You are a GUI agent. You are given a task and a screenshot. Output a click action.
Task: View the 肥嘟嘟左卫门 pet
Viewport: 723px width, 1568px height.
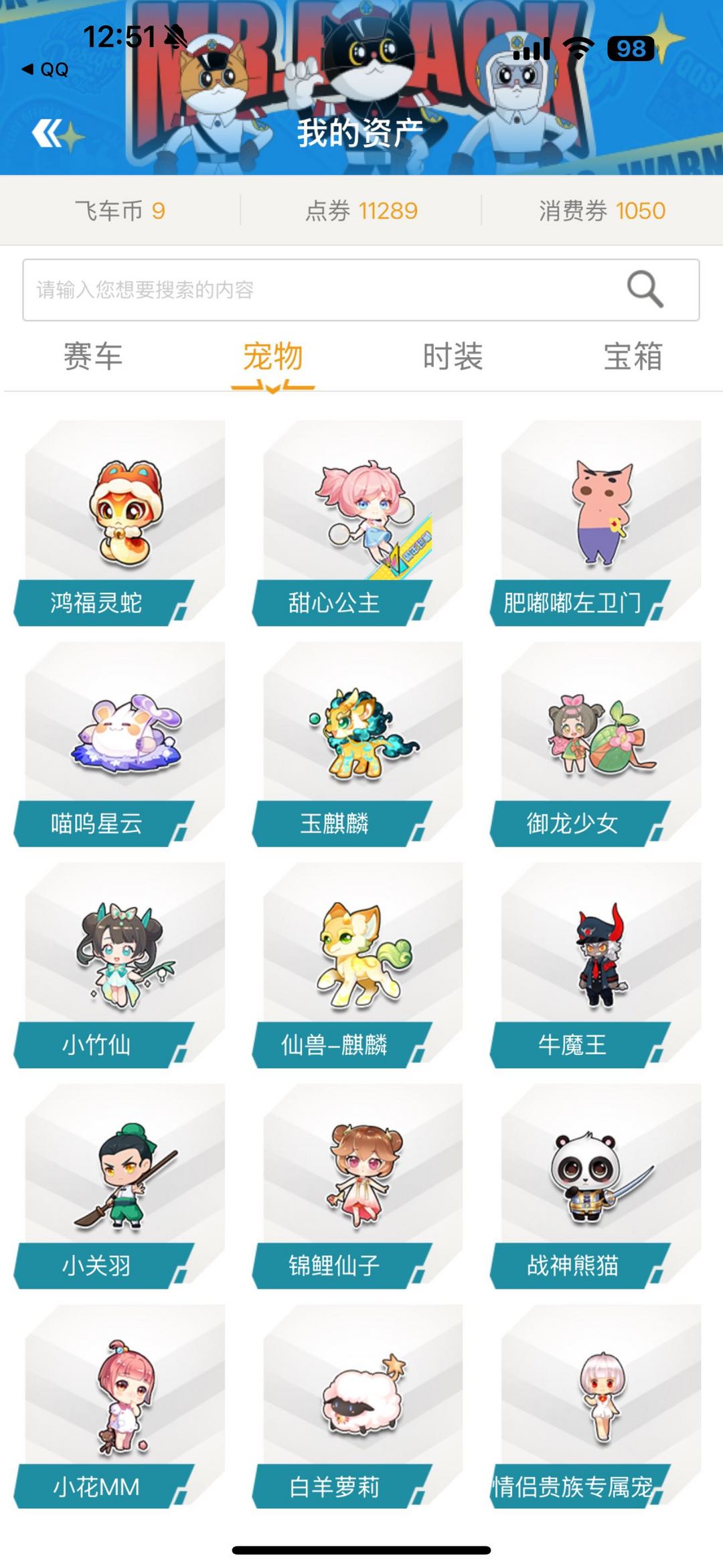click(596, 523)
